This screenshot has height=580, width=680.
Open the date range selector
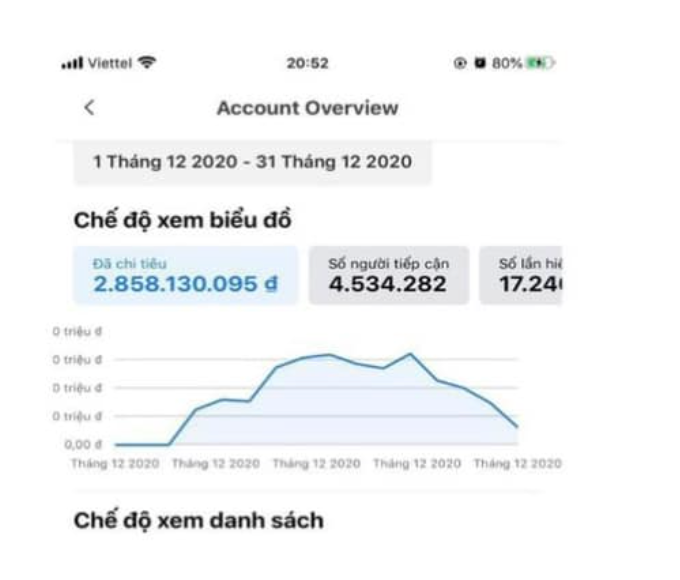[x=252, y=162]
